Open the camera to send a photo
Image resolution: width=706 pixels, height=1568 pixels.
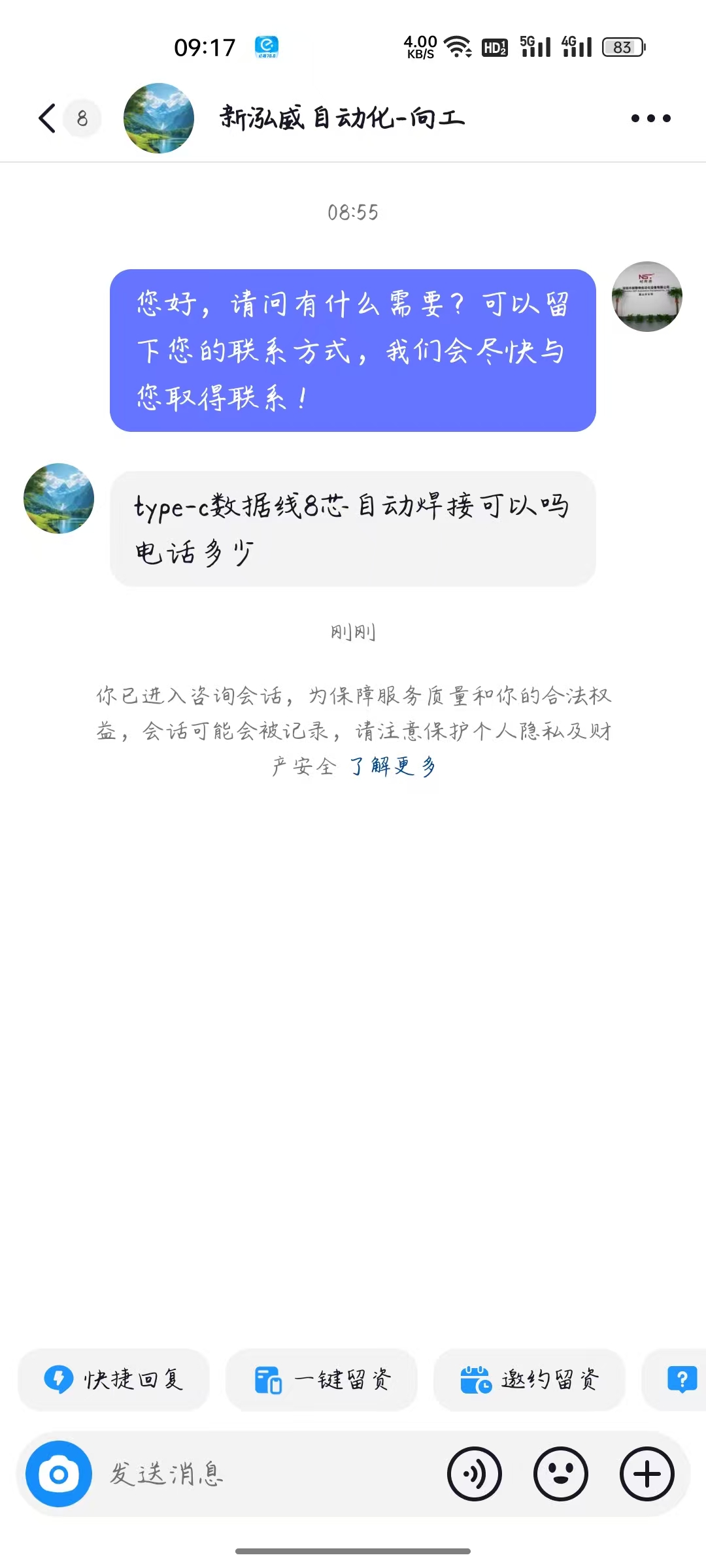(59, 1474)
